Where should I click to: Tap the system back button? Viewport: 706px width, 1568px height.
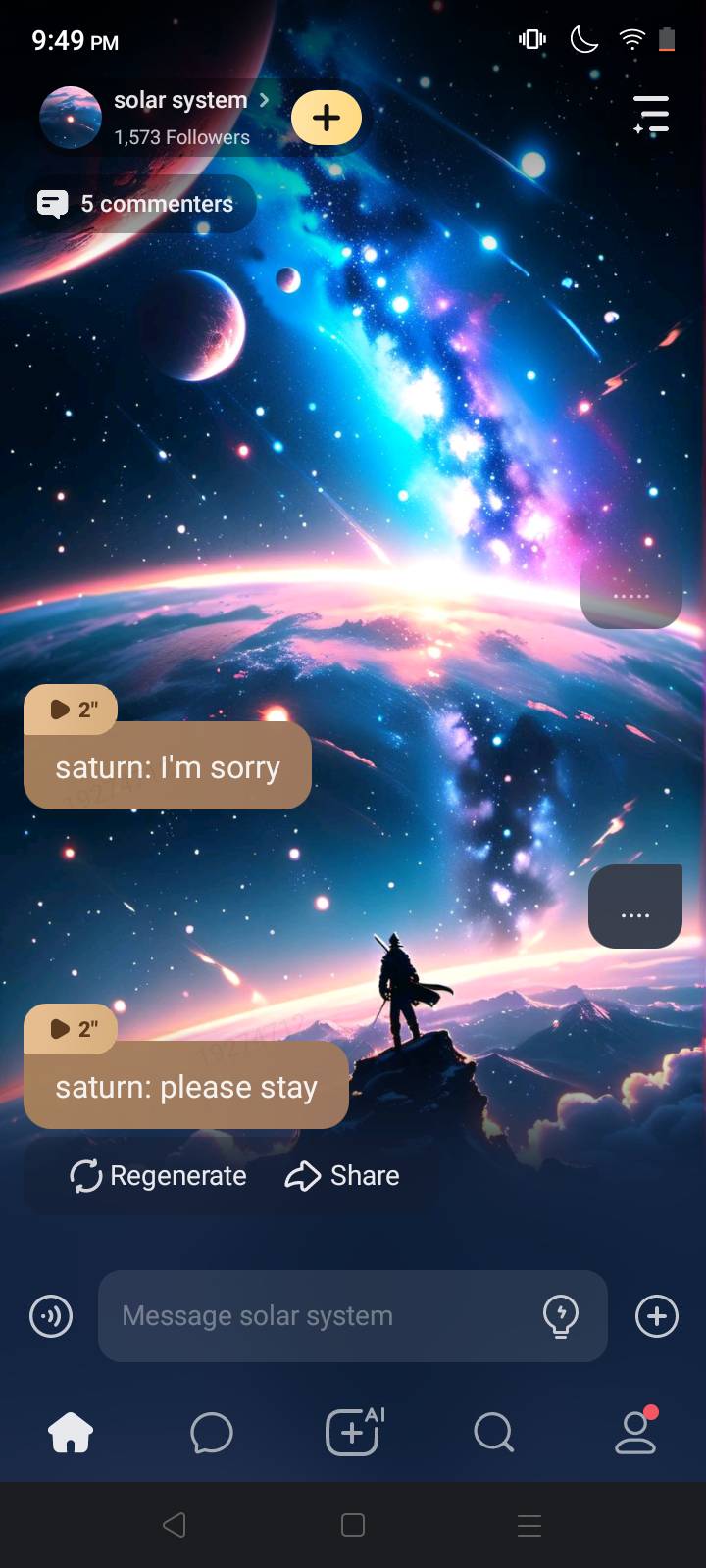(x=175, y=1525)
